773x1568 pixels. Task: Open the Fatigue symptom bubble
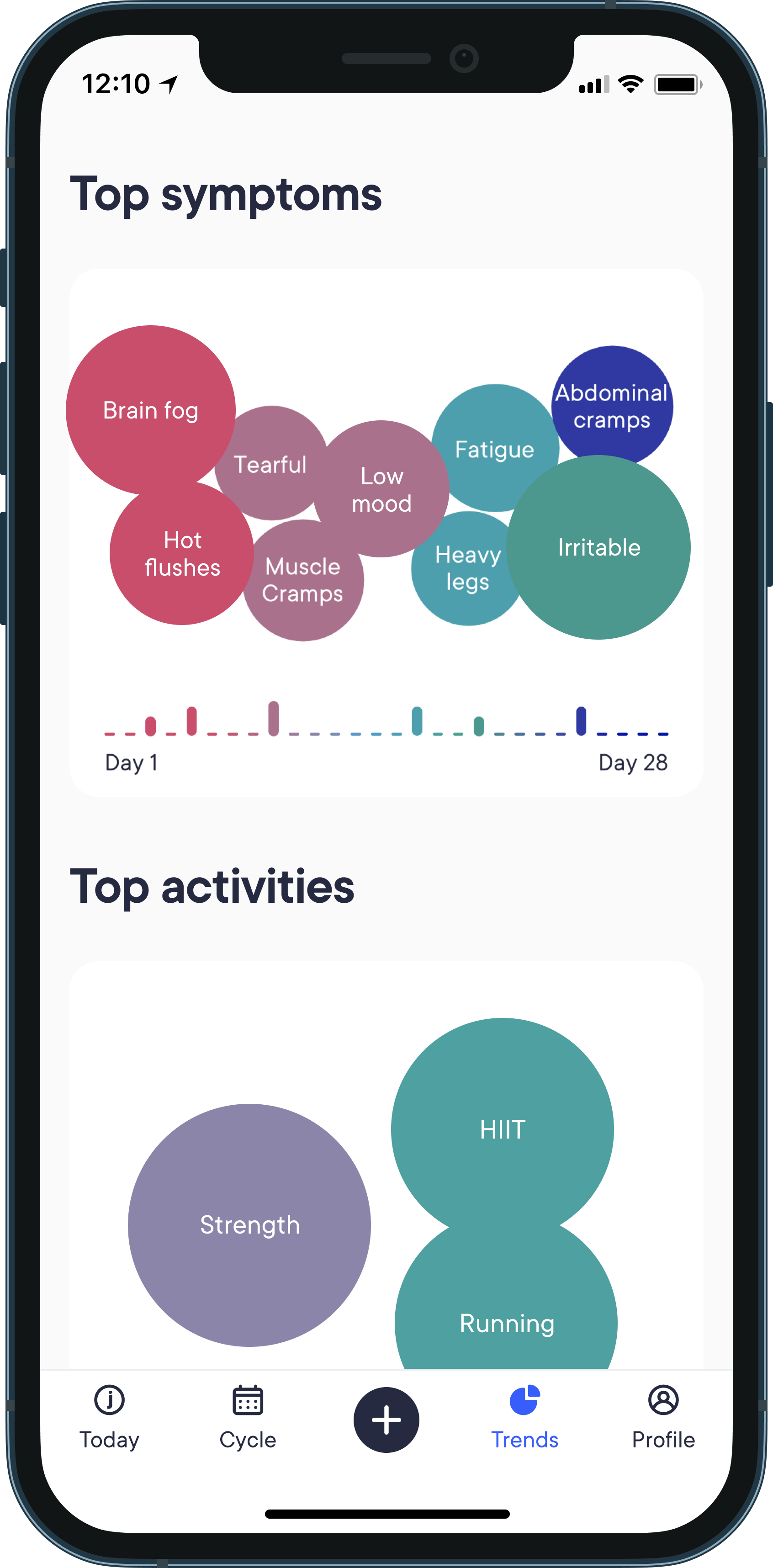pyautogui.click(x=494, y=449)
